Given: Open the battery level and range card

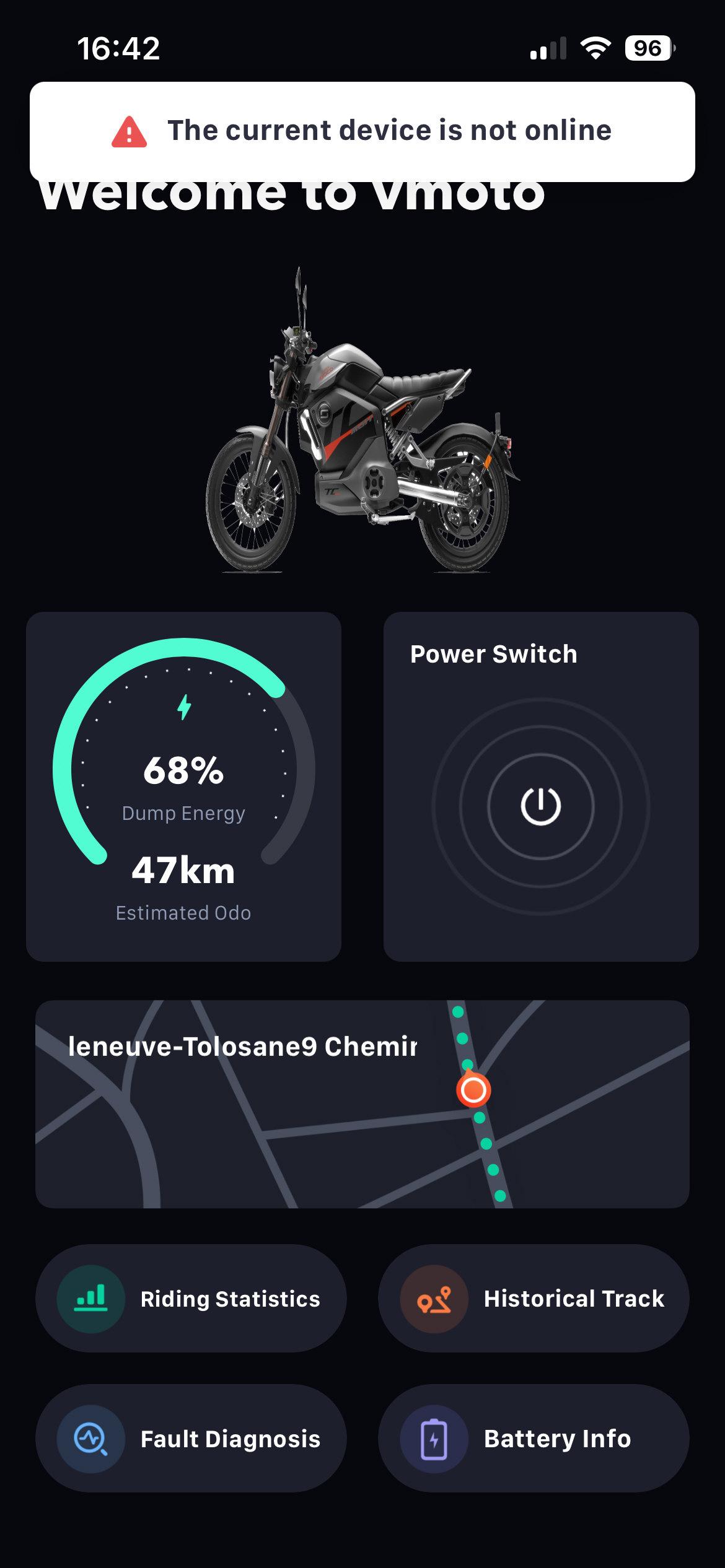Looking at the screenshot, I should pos(183,786).
